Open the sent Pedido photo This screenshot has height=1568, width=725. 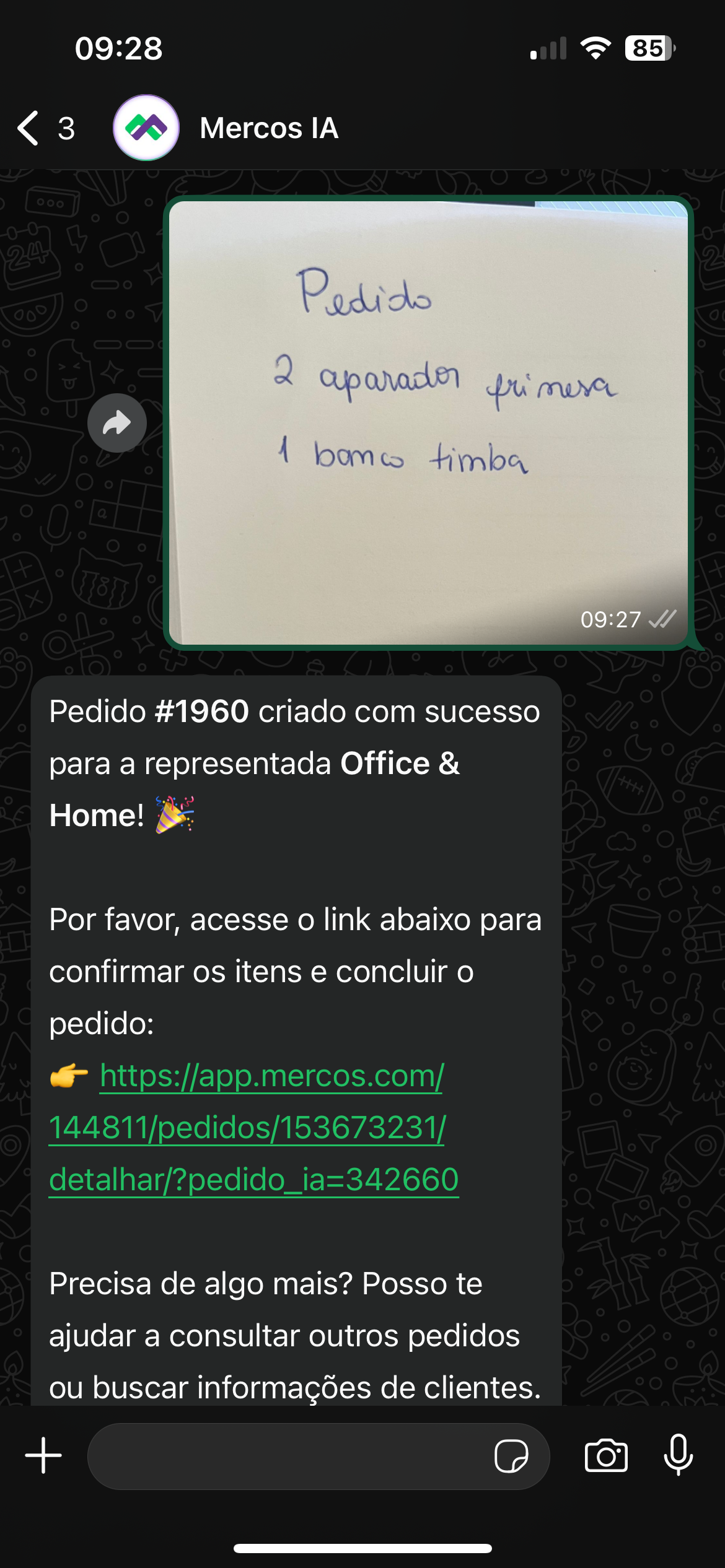(x=428, y=421)
